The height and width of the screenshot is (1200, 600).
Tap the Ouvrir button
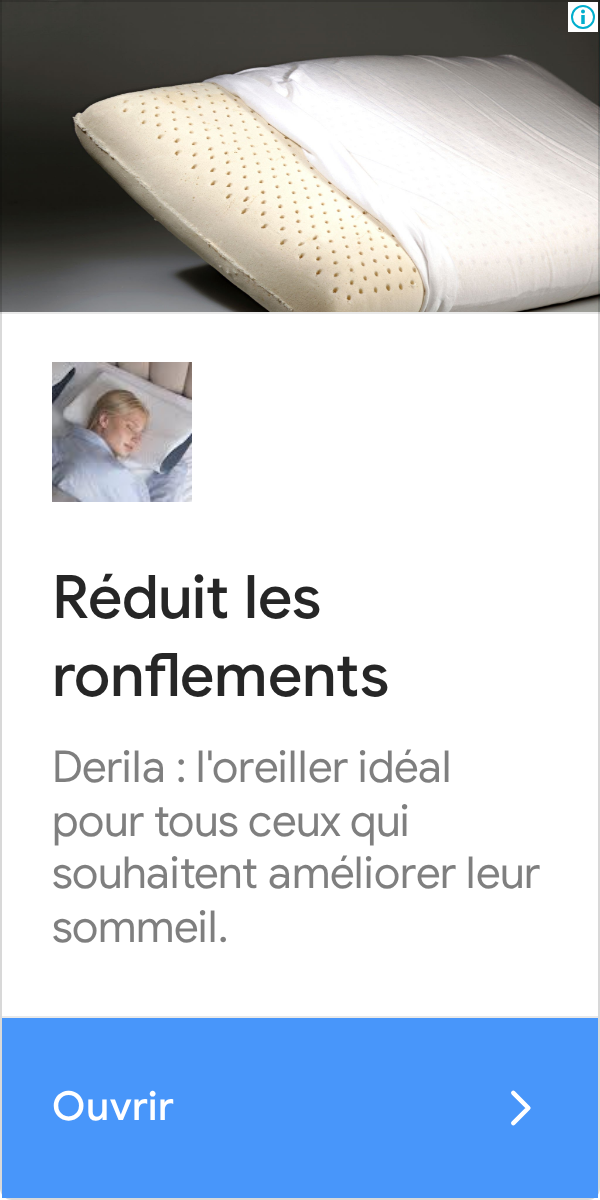pos(300,1107)
